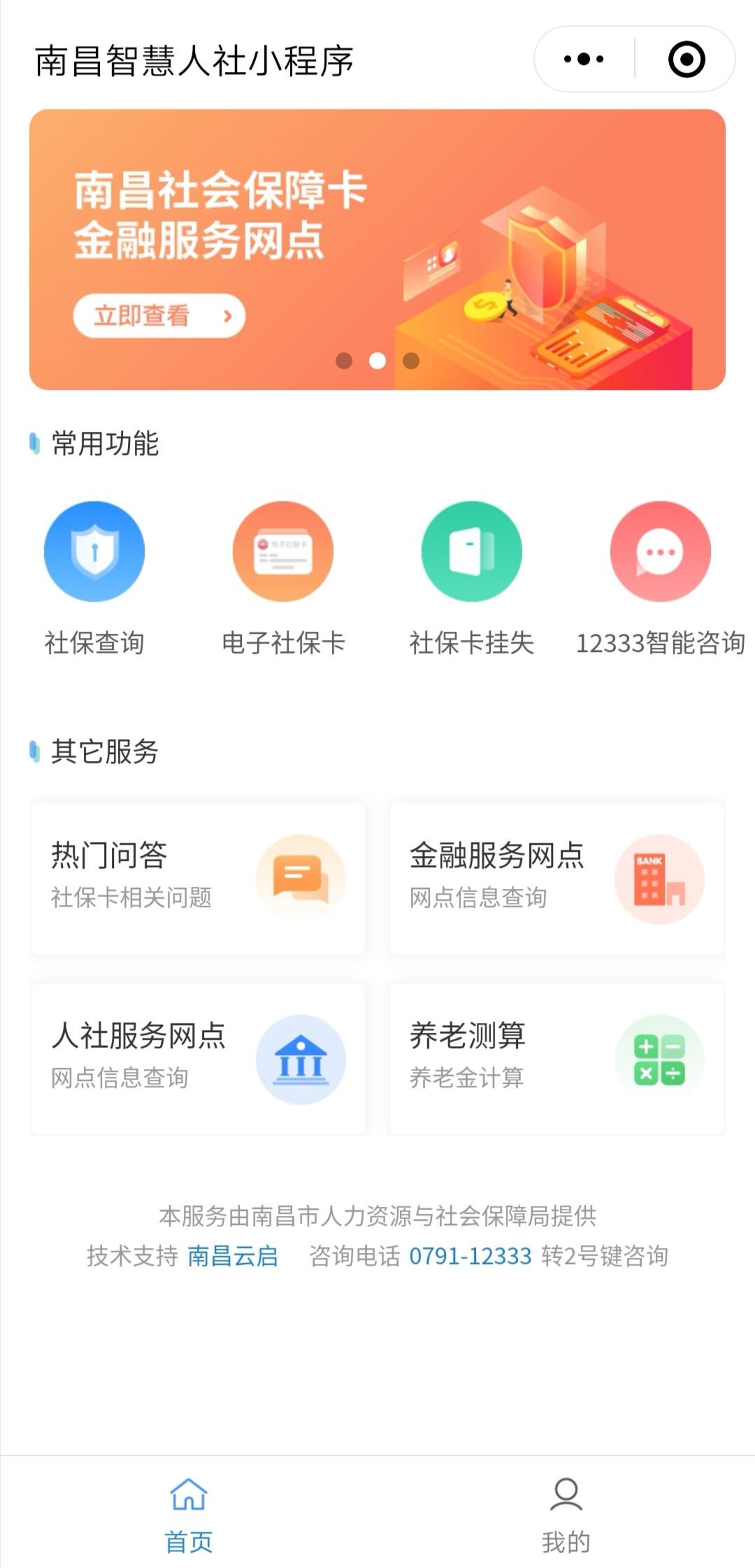
Task: Open the 养老测算 pension calculator card
Action: pos(556,1059)
